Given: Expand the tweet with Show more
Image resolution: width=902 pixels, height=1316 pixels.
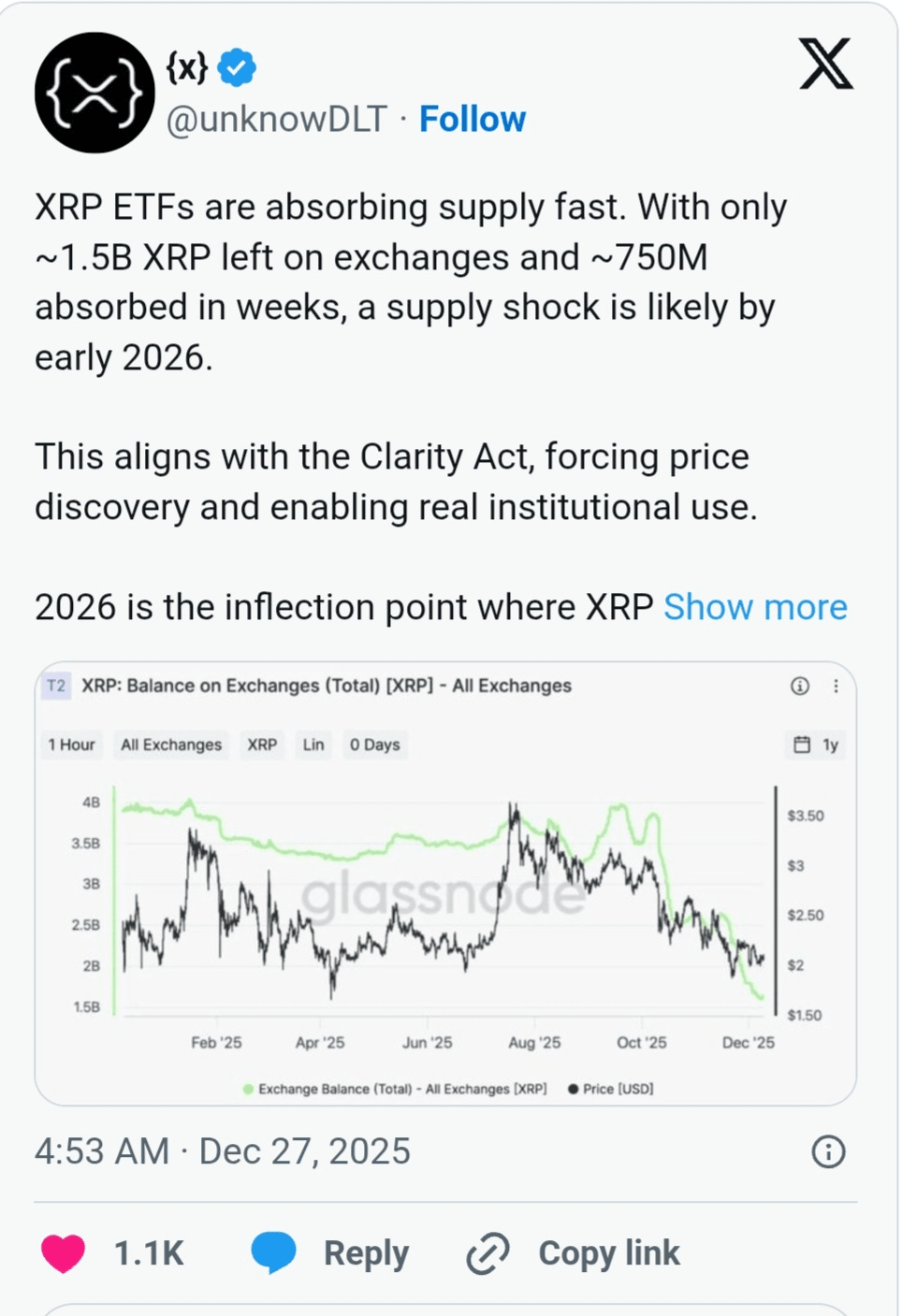Looking at the screenshot, I should click(755, 607).
